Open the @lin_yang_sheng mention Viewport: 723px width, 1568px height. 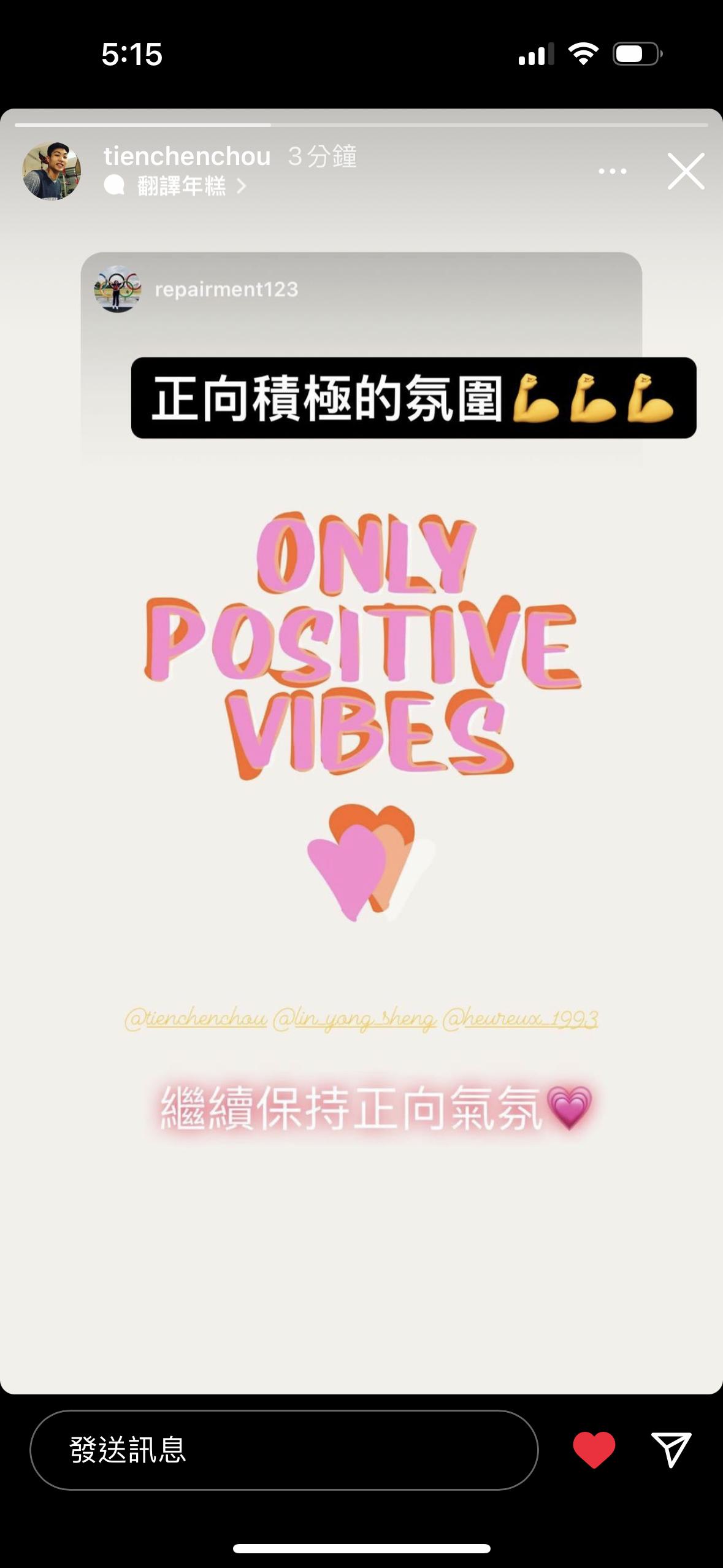click(x=354, y=1019)
